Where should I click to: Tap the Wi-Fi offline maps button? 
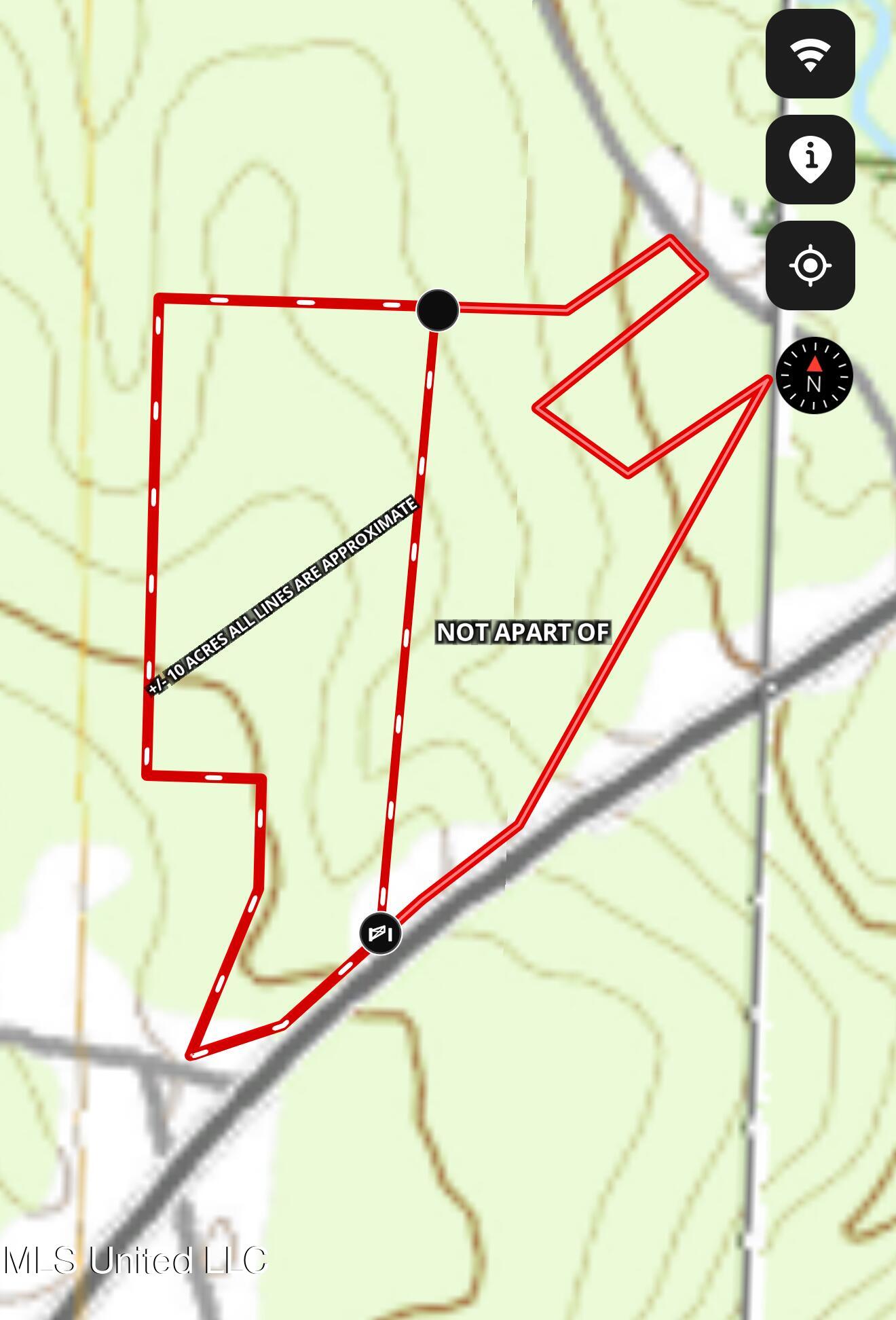(810, 54)
